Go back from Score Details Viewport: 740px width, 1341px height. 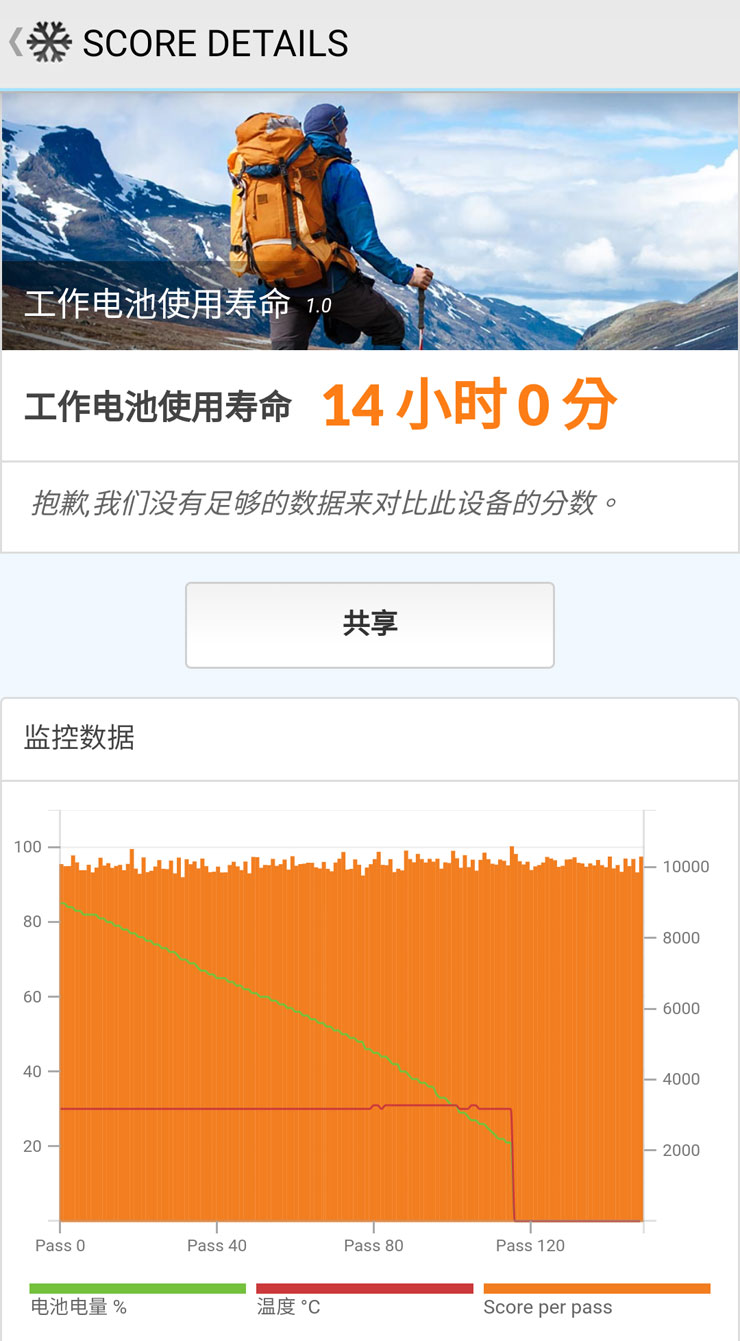[17, 43]
